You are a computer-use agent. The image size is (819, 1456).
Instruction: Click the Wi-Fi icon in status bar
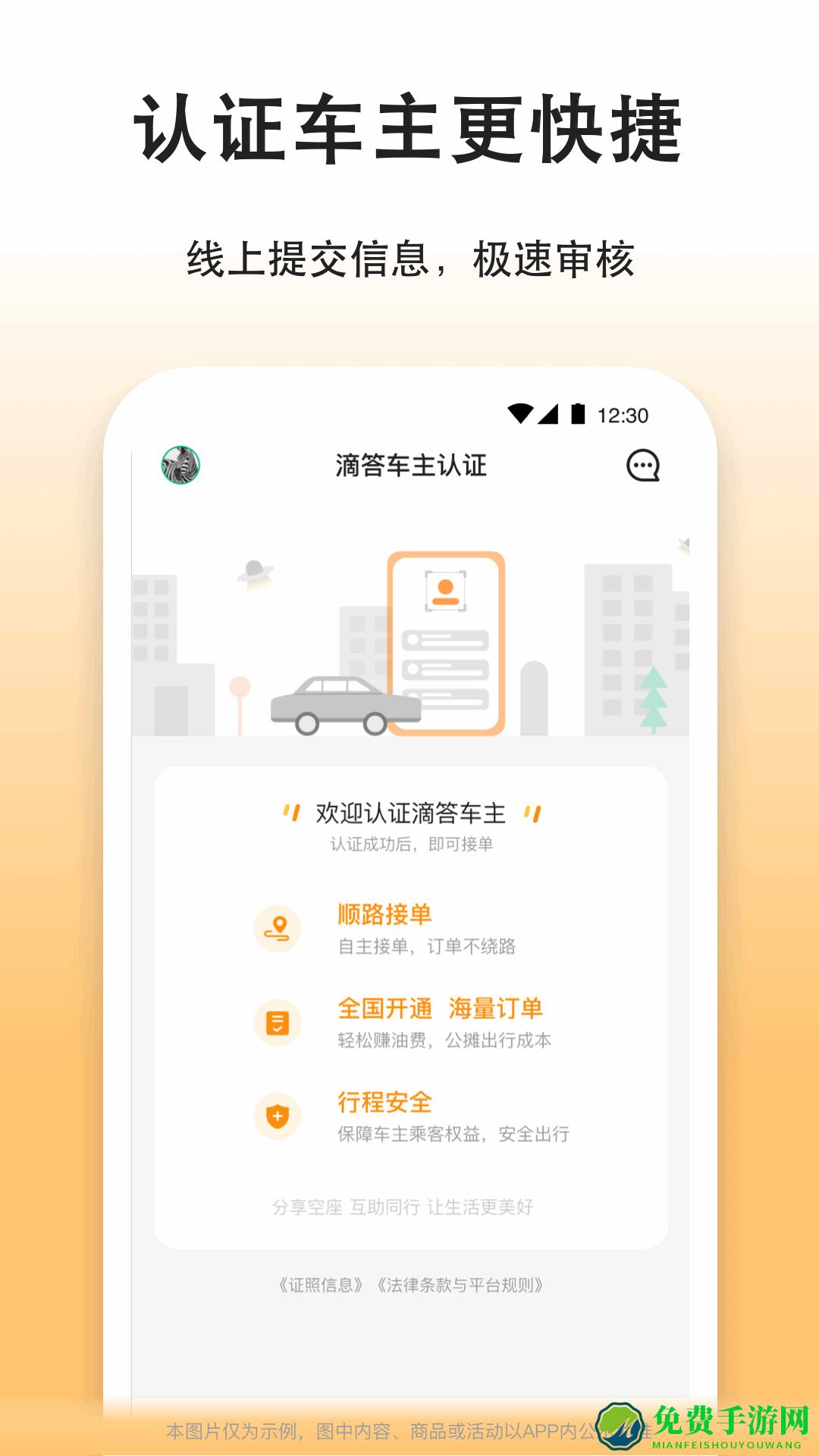(x=520, y=413)
